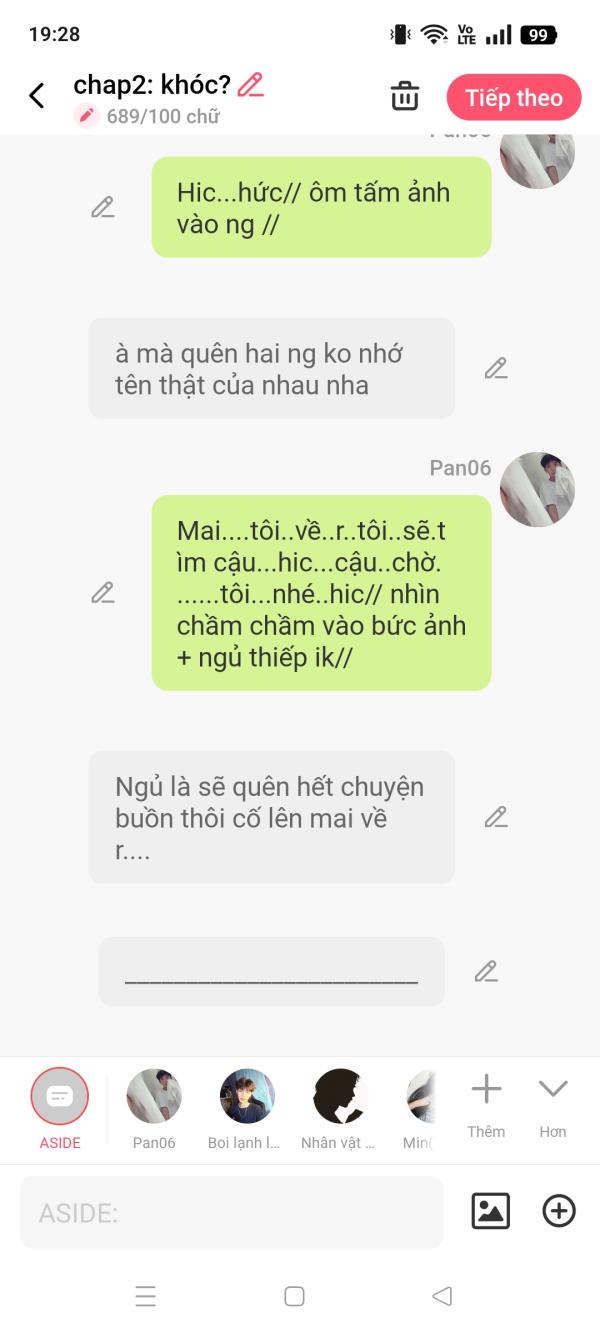Tap the "Tiếp theo" button
600x1333 pixels.
(x=514, y=98)
